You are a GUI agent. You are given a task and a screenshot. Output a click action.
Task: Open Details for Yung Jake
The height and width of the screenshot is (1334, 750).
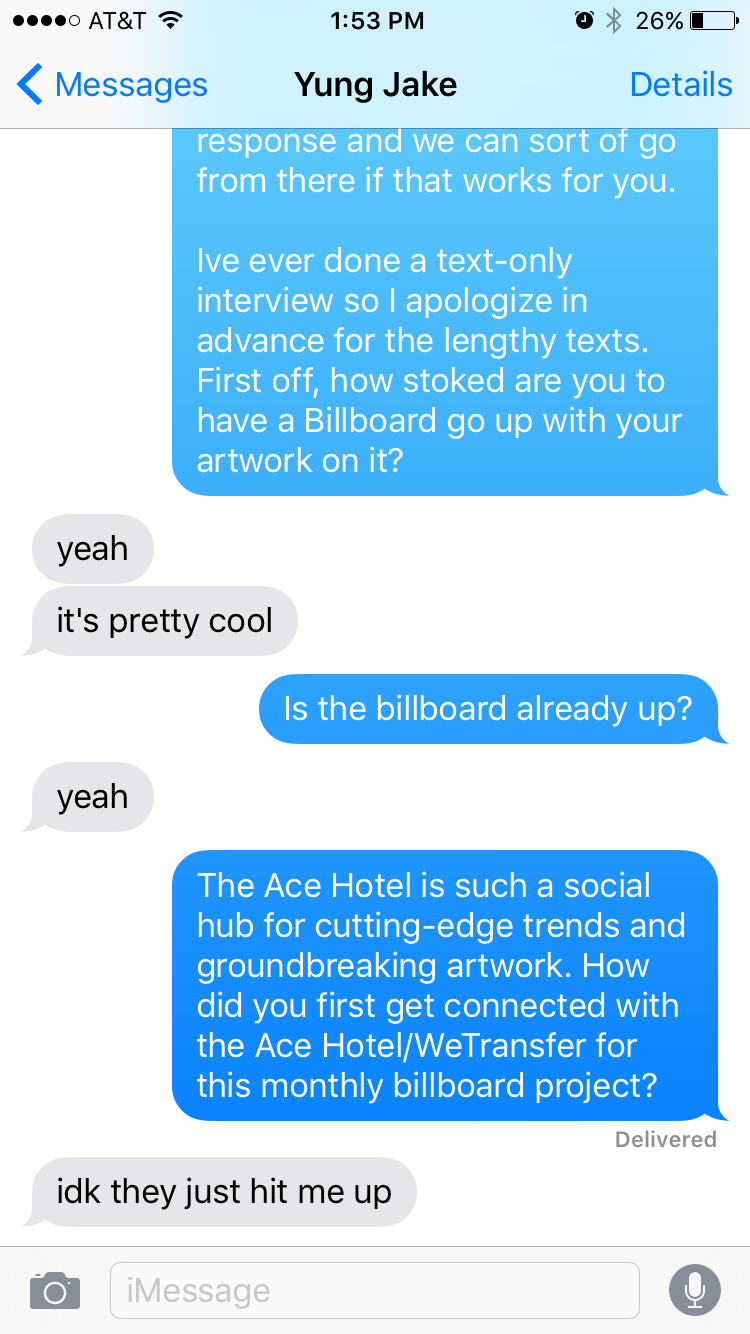click(681, 85)
